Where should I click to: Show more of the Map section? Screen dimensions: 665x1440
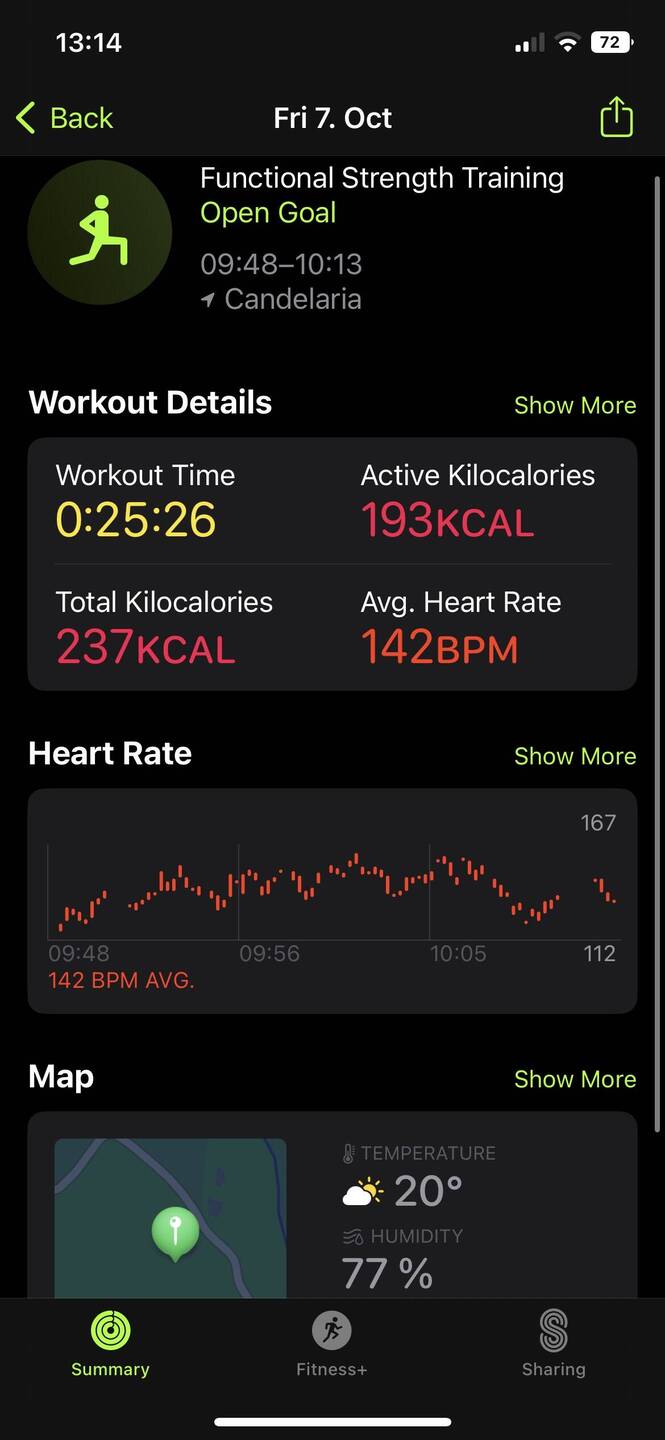(x=575, y=1079)
